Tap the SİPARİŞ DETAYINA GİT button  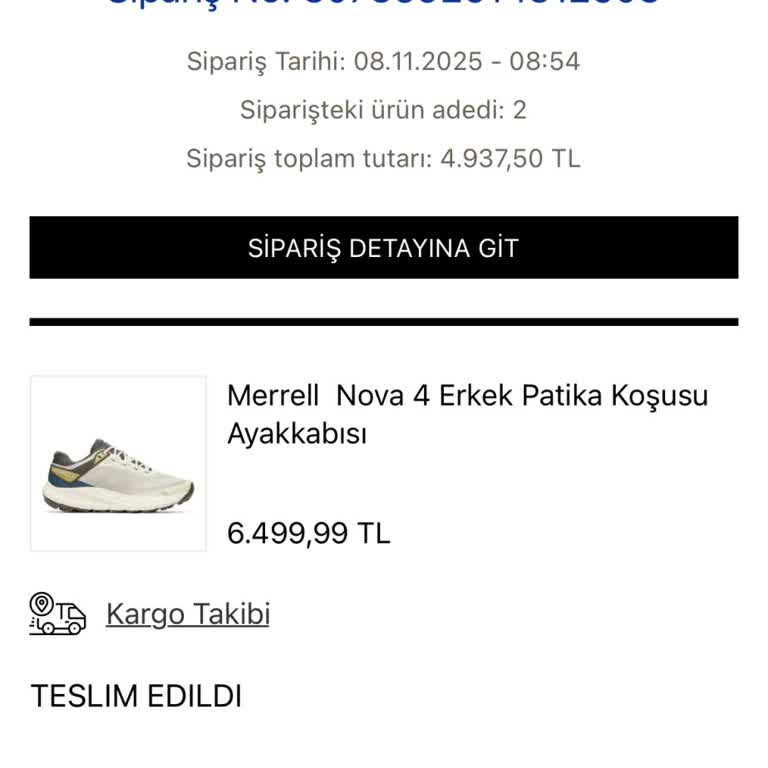tap(384, 248)
